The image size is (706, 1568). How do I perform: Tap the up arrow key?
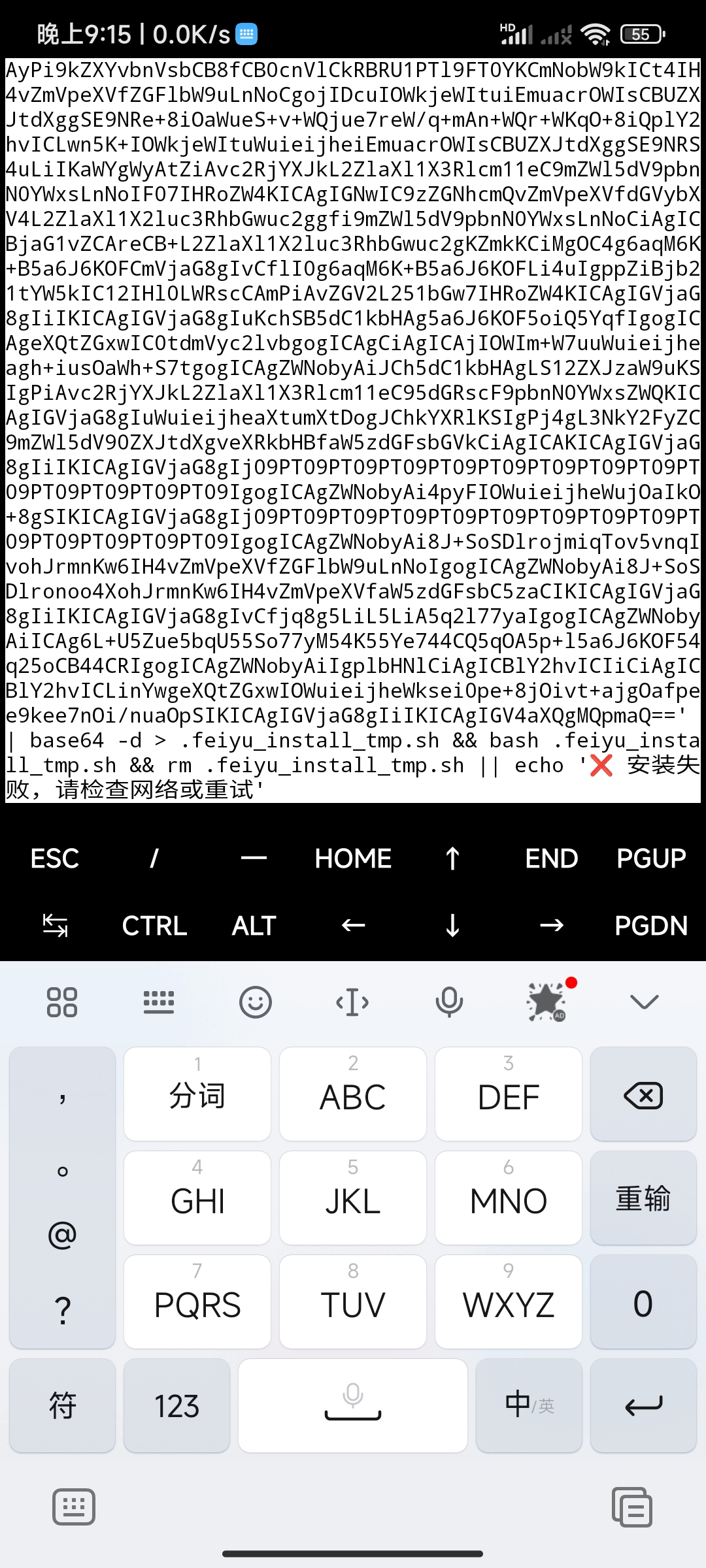click(452, 858)
